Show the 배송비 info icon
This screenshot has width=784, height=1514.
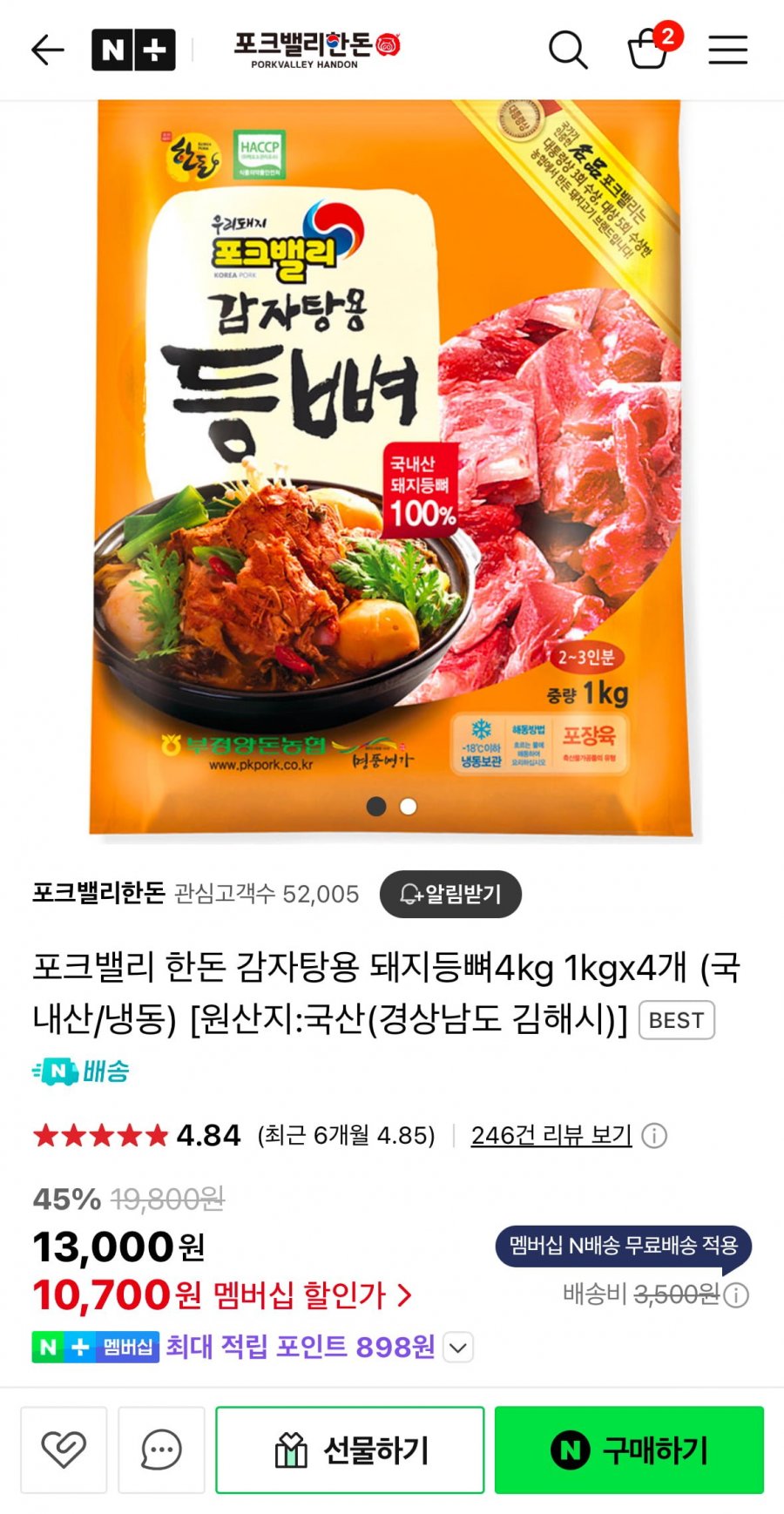pos(736,1295)
